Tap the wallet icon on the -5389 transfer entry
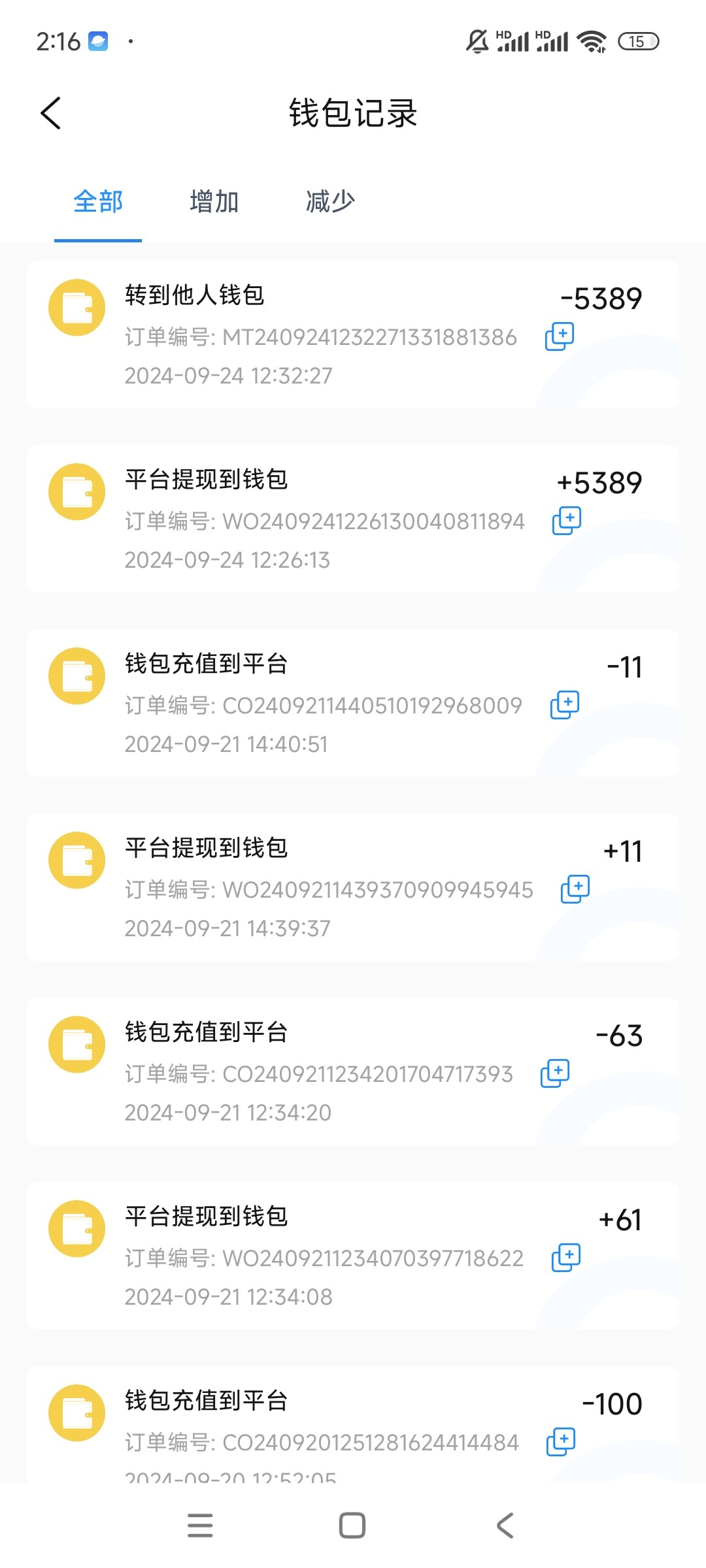The image size is (706, 1568). pyautogui.click(x=76, y=308)
